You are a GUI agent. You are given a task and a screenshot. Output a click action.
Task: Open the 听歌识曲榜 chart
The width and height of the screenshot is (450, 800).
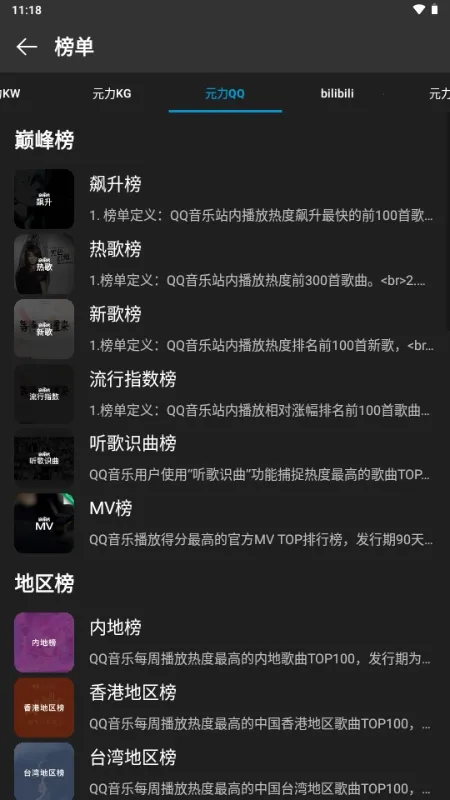[225, 458]
